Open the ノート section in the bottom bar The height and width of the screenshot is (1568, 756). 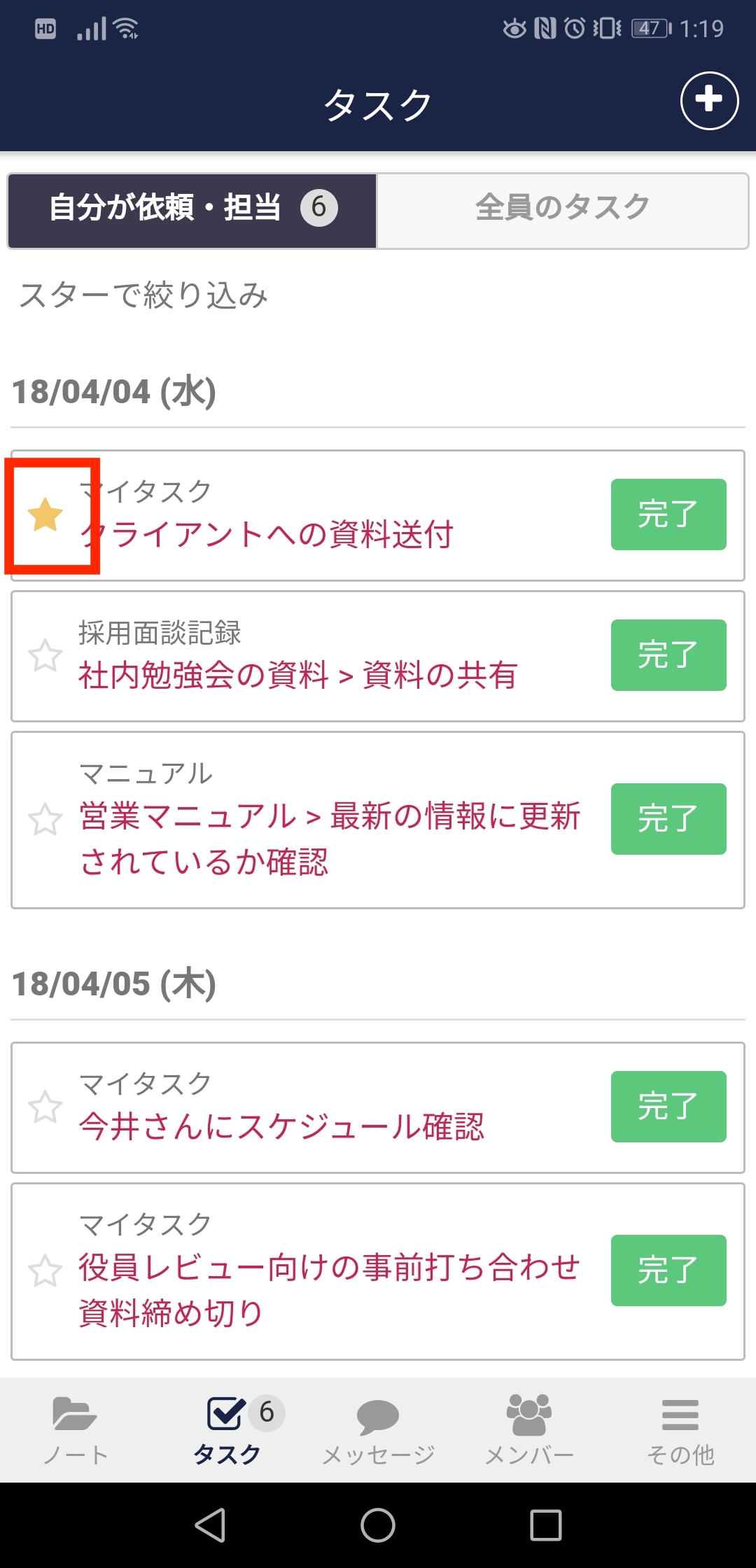[x=73, y=1428]
